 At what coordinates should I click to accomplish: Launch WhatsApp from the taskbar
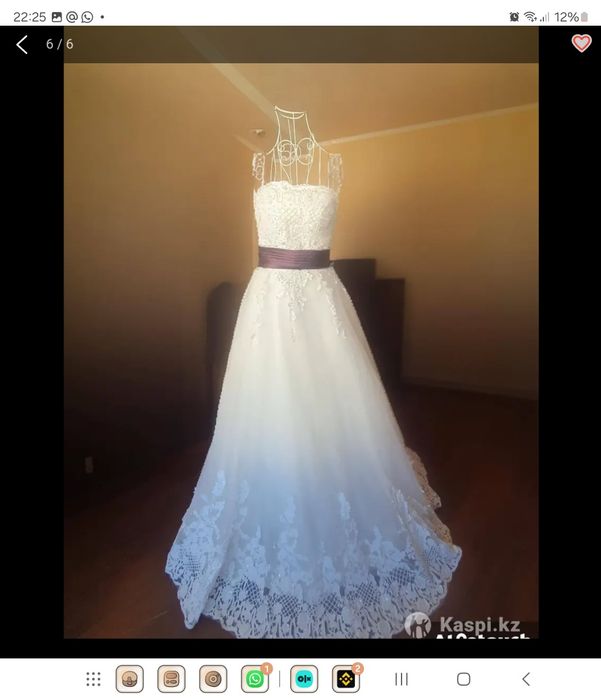pyautogui.click(x=256, y=679)
